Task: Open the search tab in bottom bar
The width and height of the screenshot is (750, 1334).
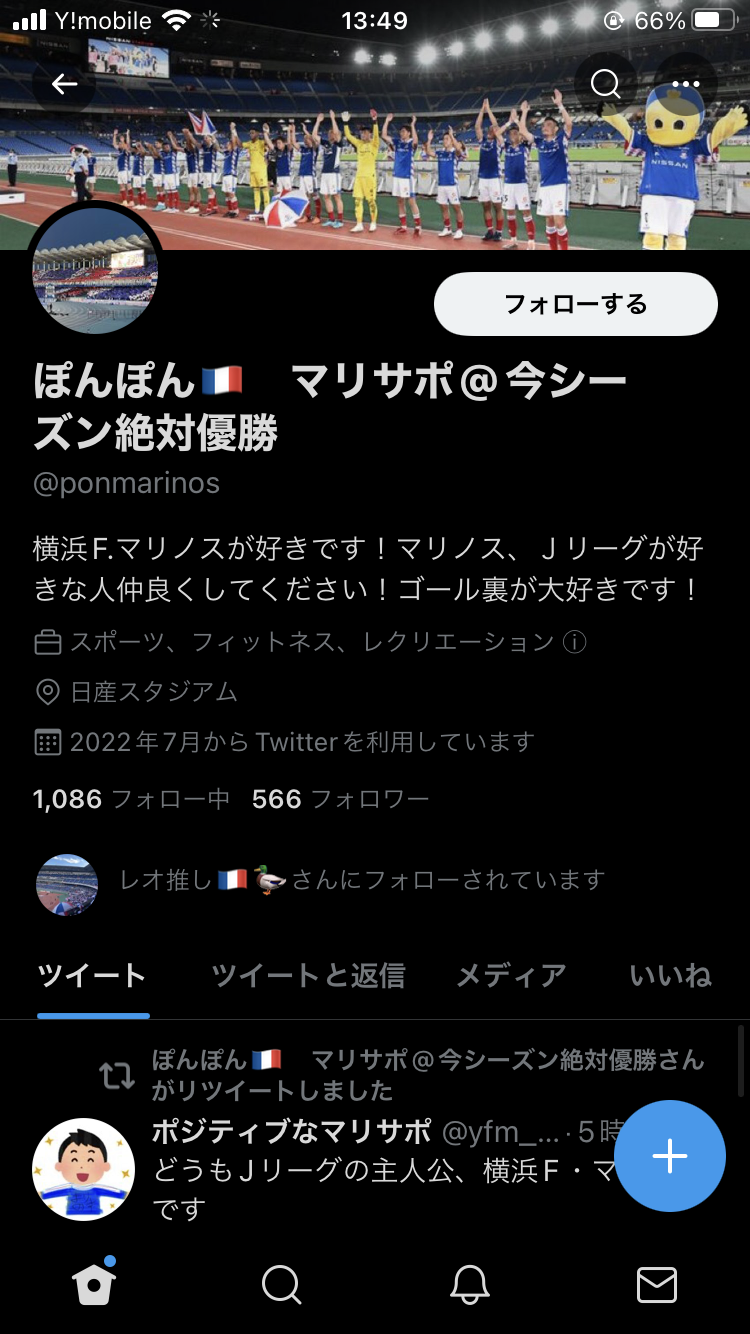Action: coord(281,1284)
